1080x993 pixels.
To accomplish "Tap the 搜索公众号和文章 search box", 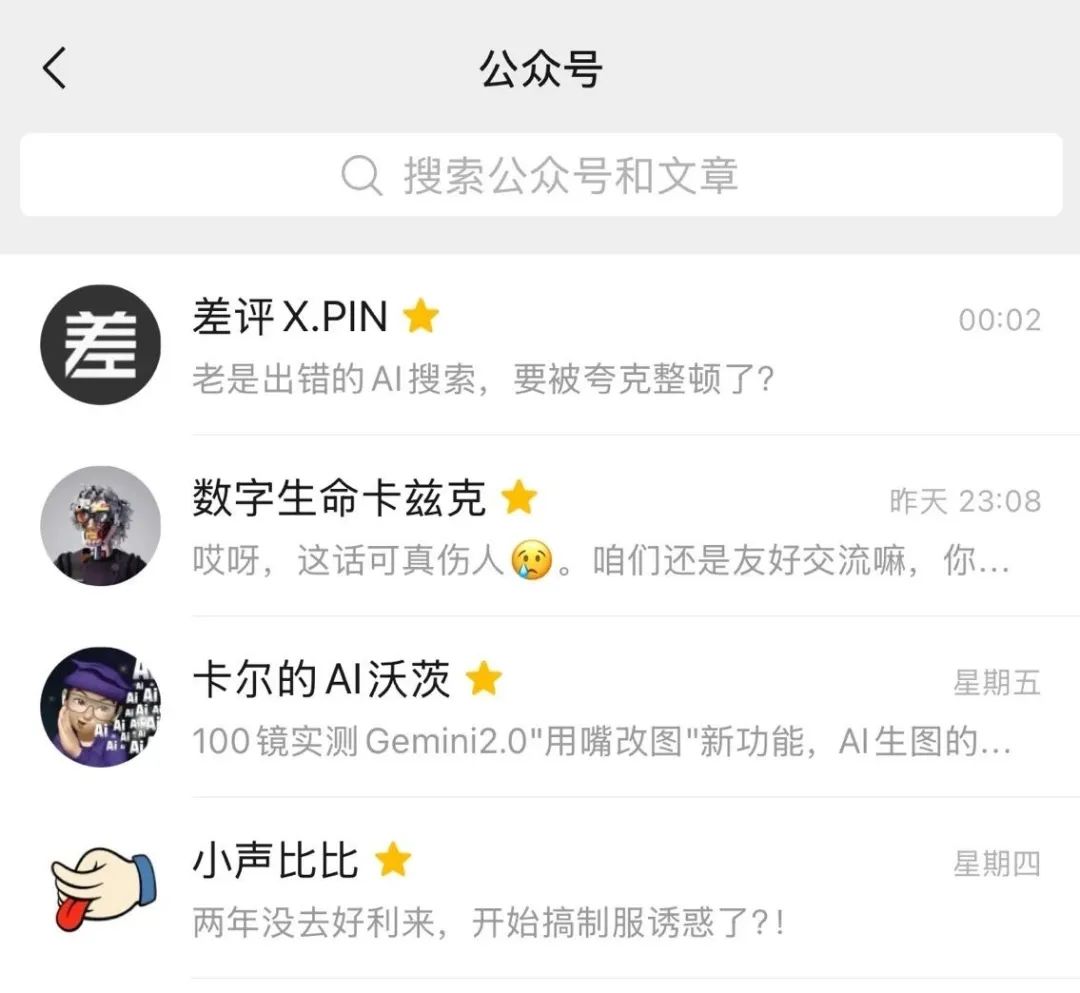I will coord(540,175).
